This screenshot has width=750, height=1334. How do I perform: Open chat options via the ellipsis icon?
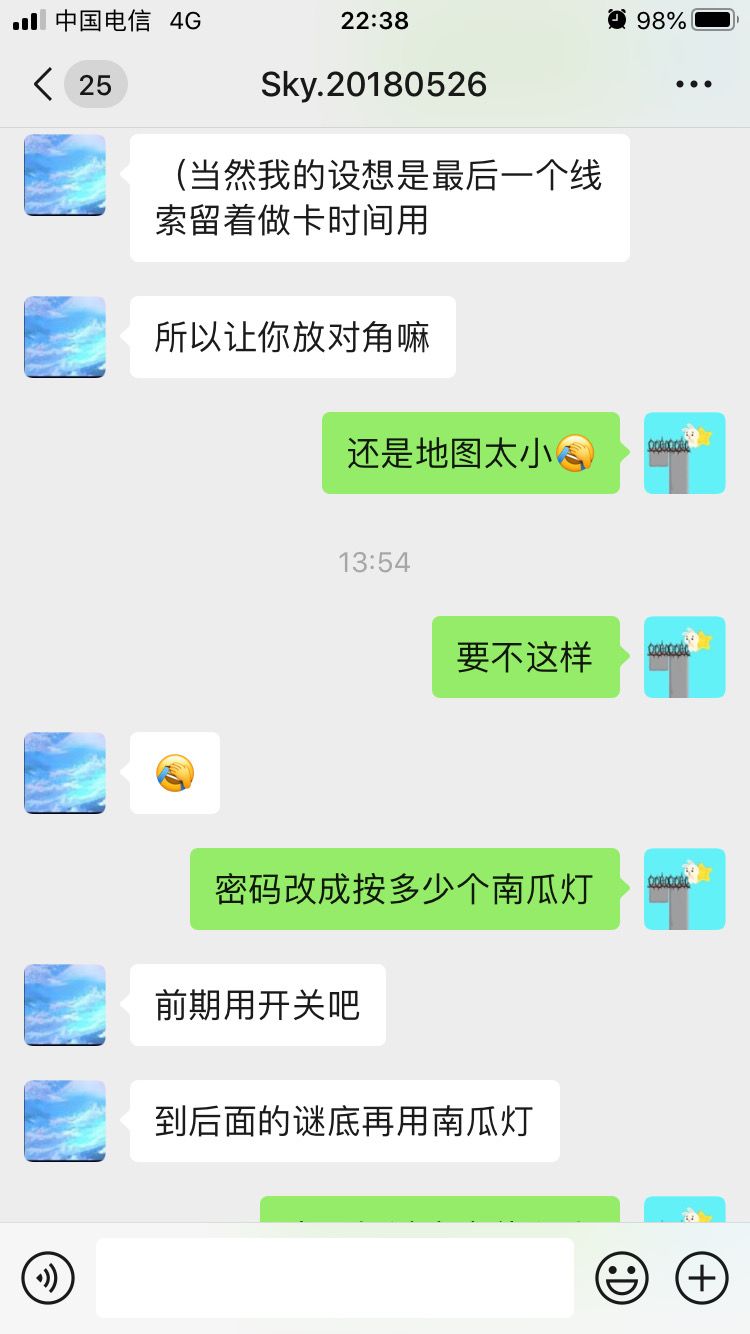693,84
